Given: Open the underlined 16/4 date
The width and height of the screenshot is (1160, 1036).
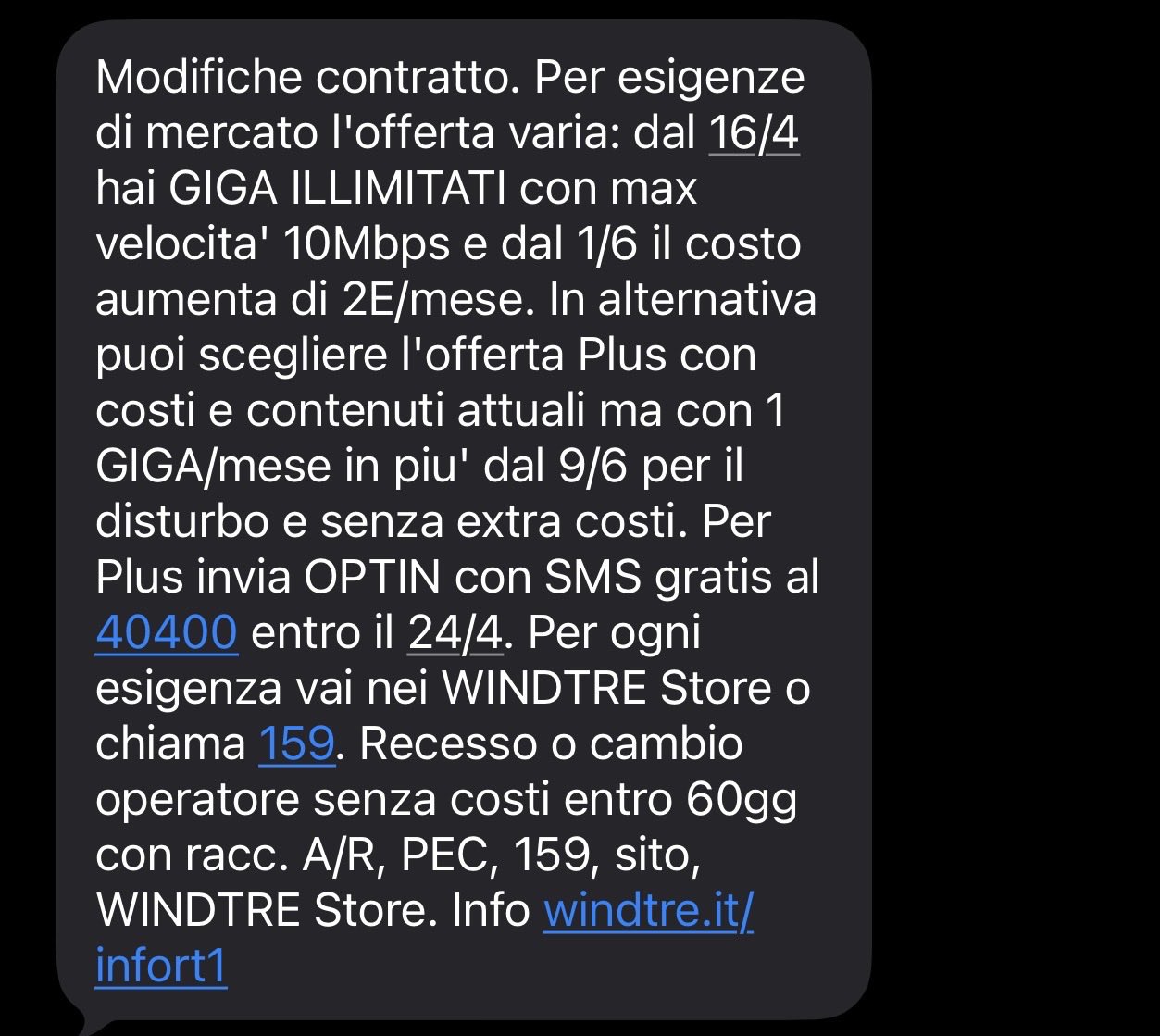Looking at the screenshot, I should tap(754, 133).
